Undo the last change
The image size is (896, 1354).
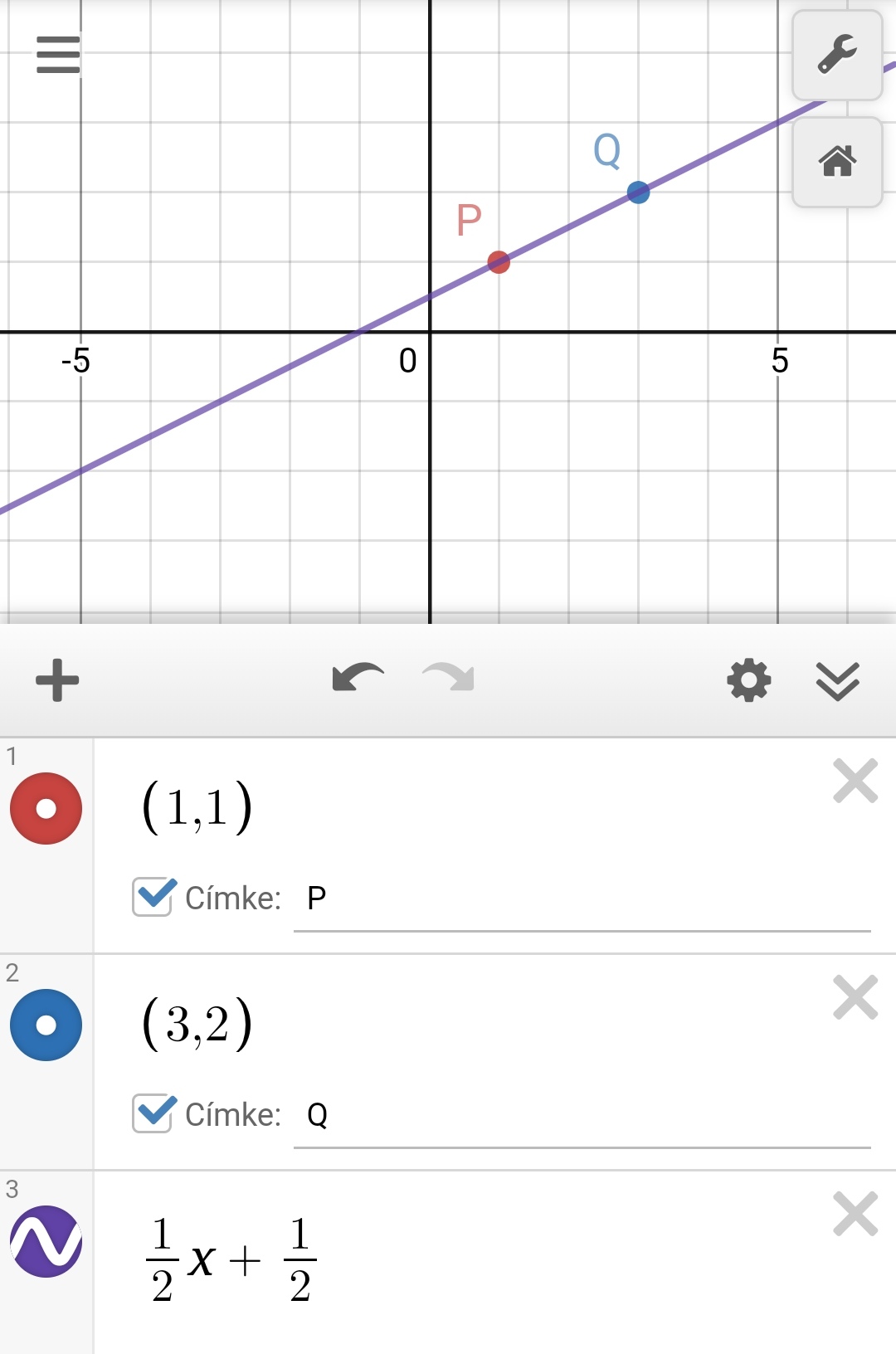coord(358,679)
